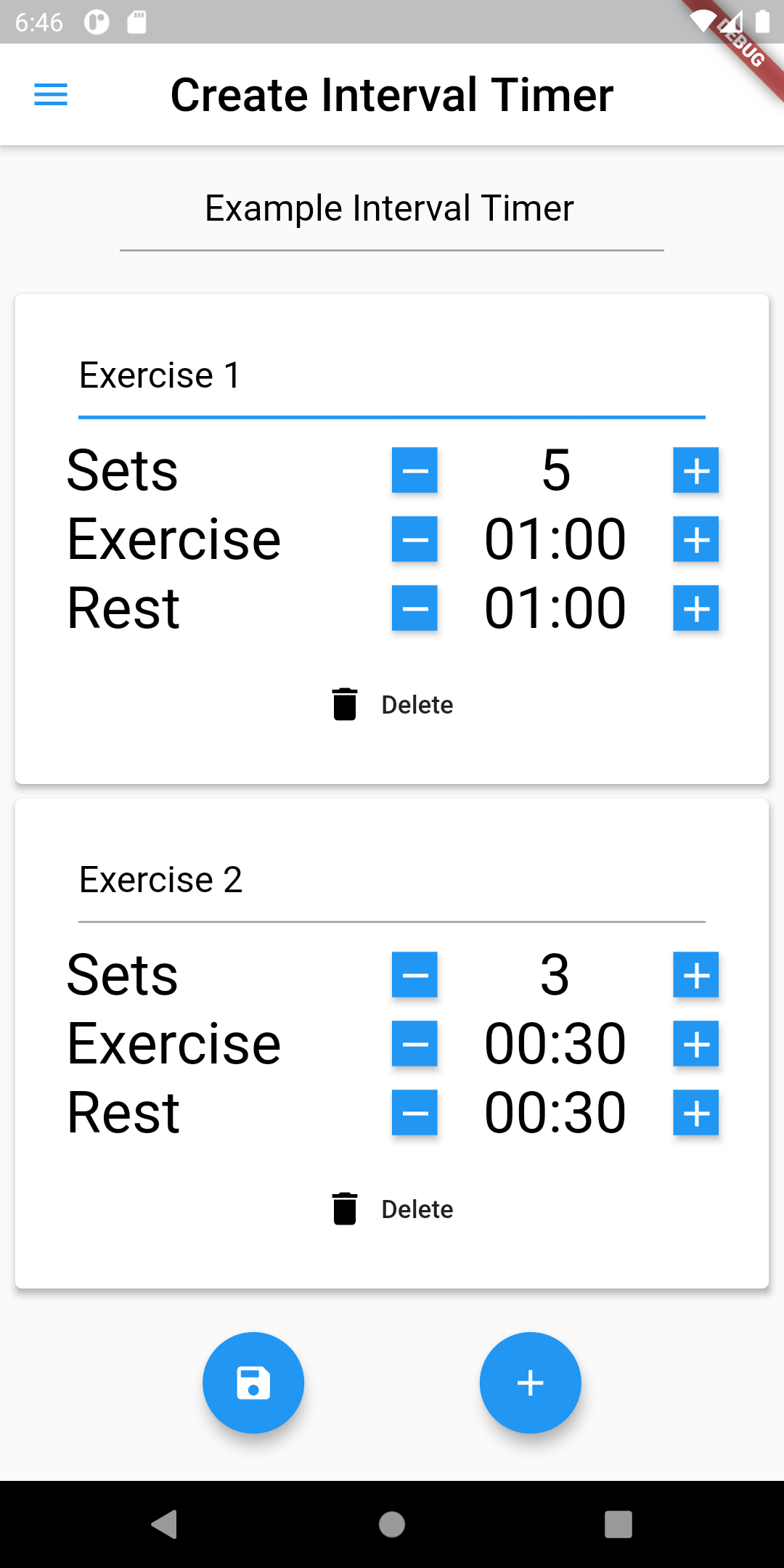
Task: Tap the Android back navigation button
Action: tap(166, 1525)
